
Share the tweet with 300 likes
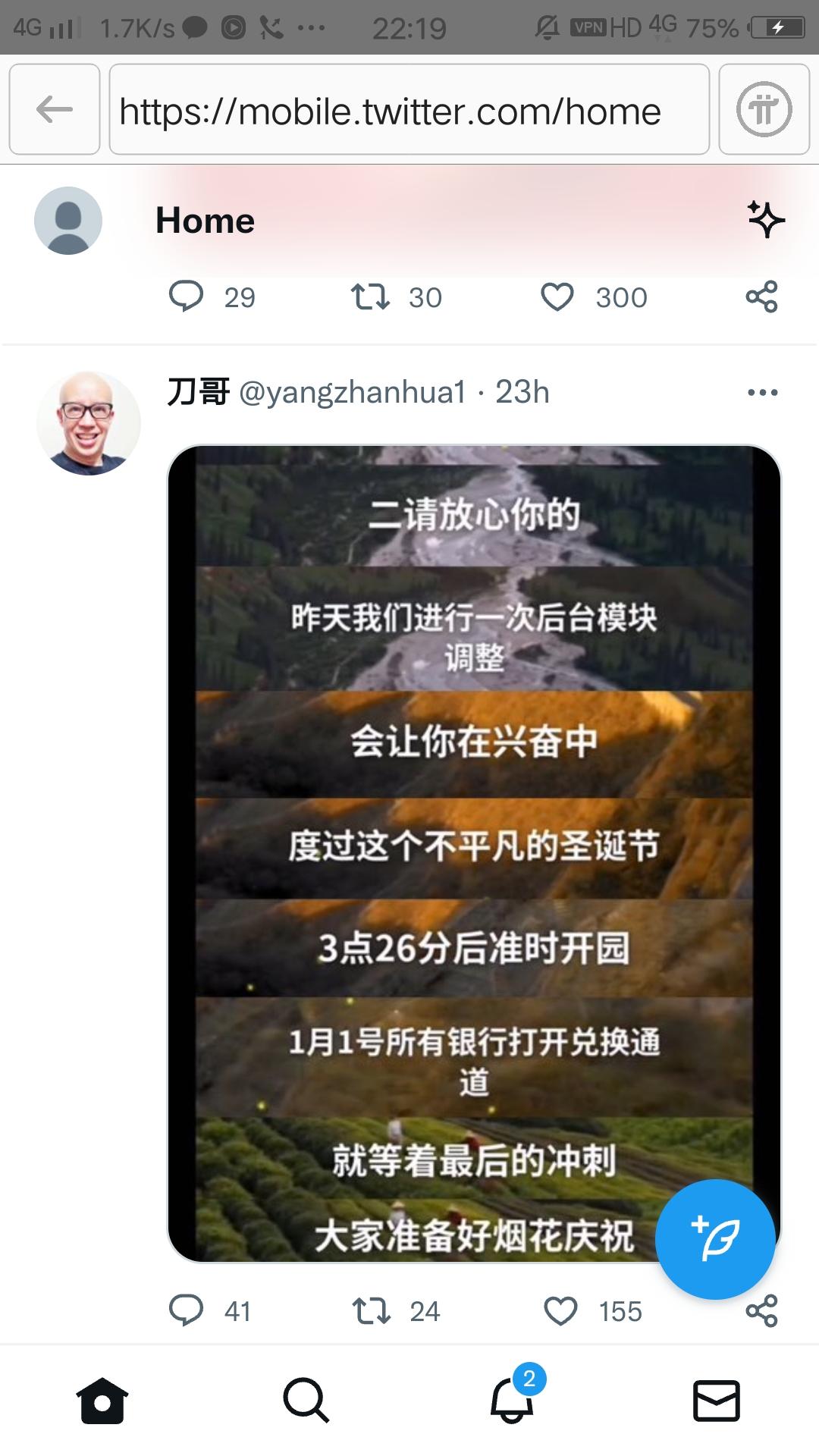(x=761, y=297)
